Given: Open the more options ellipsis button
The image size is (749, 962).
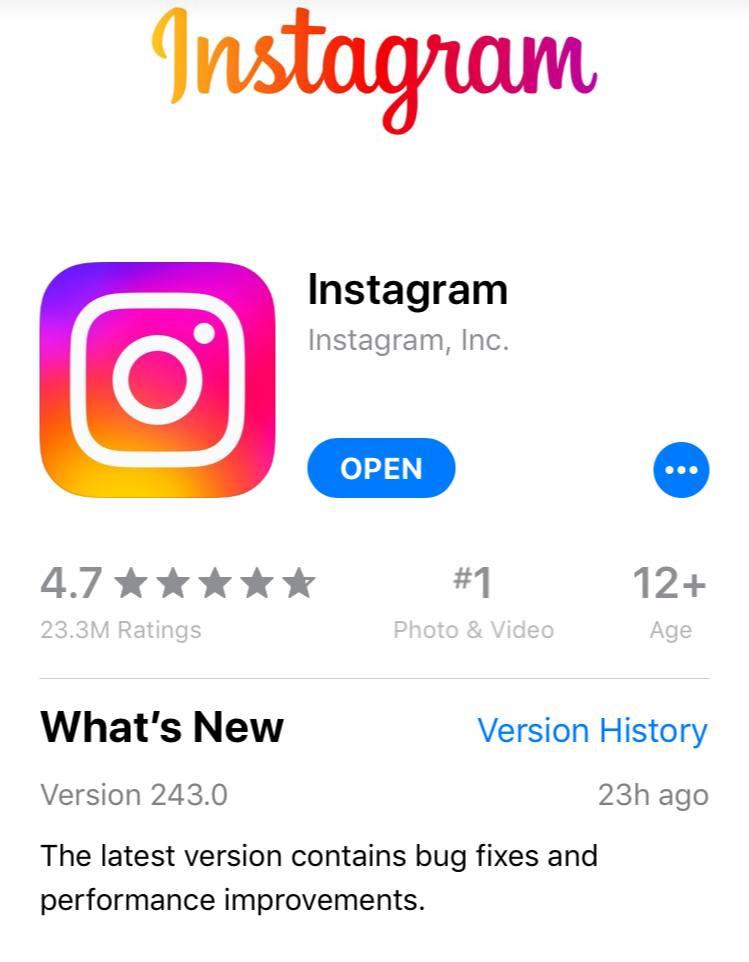Looking at the screenshot, I should [x=681, y=469].
